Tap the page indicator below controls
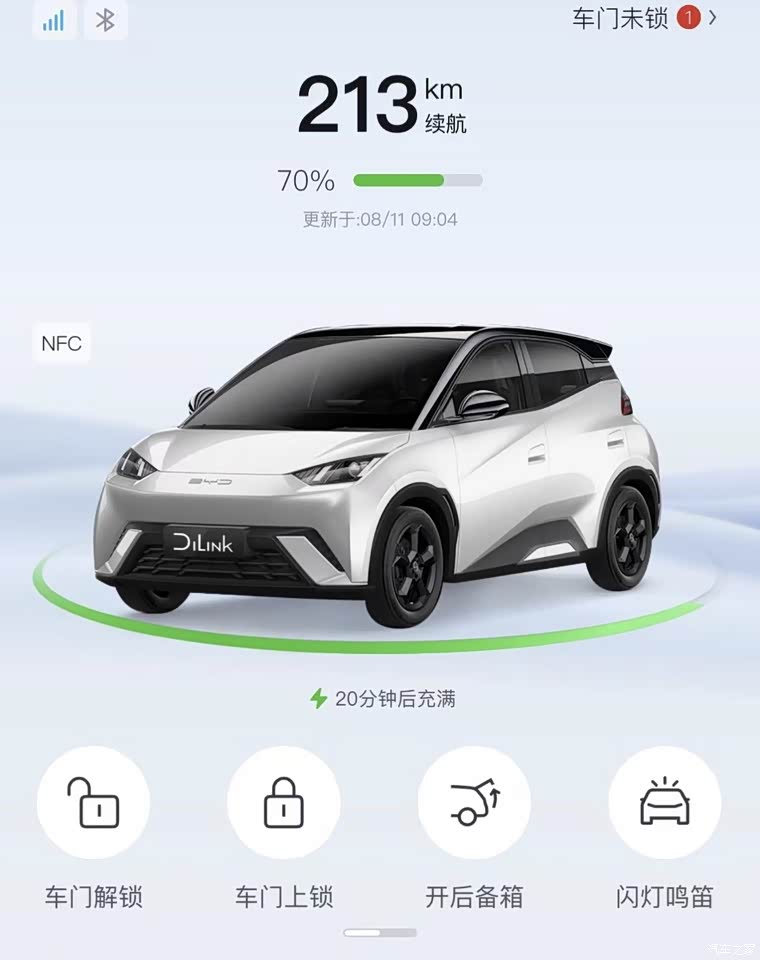760x960 pixels. [380, 933]
